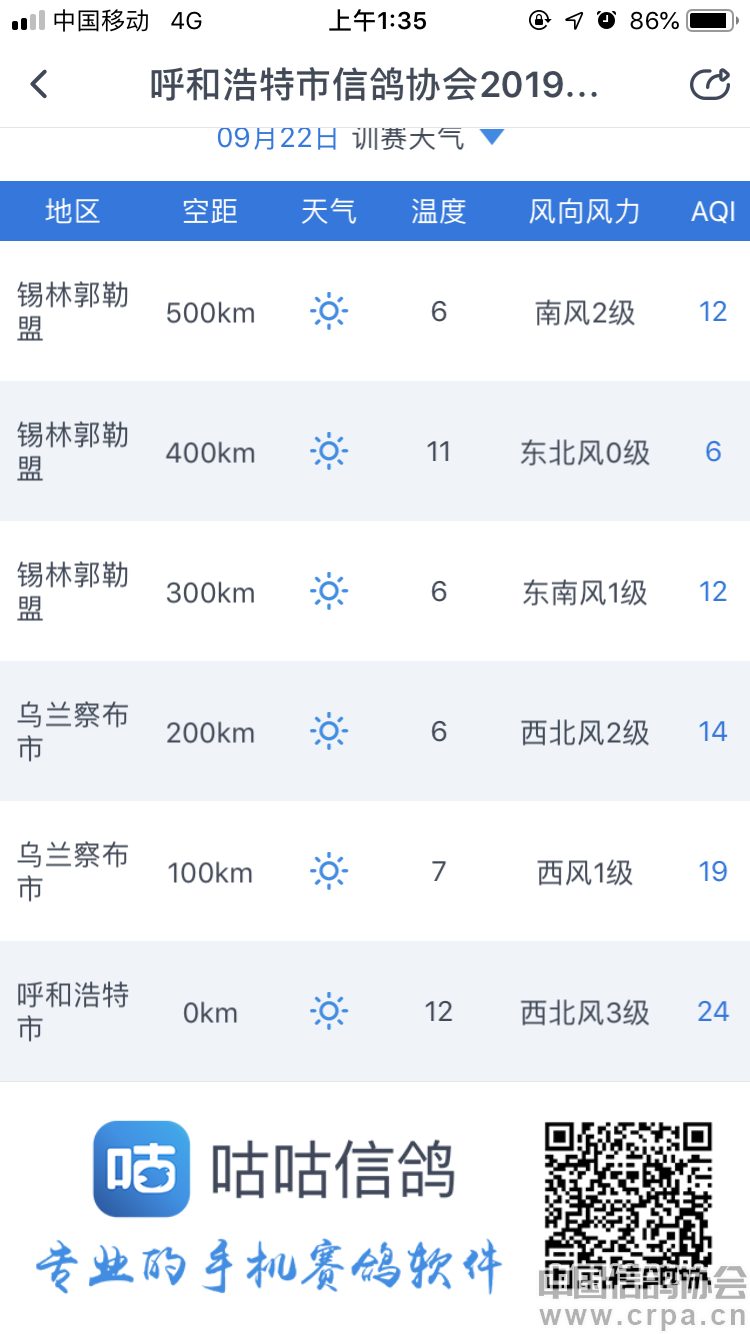Go back using the top-left arrow
750x1334 pixels.
[39, 85]
